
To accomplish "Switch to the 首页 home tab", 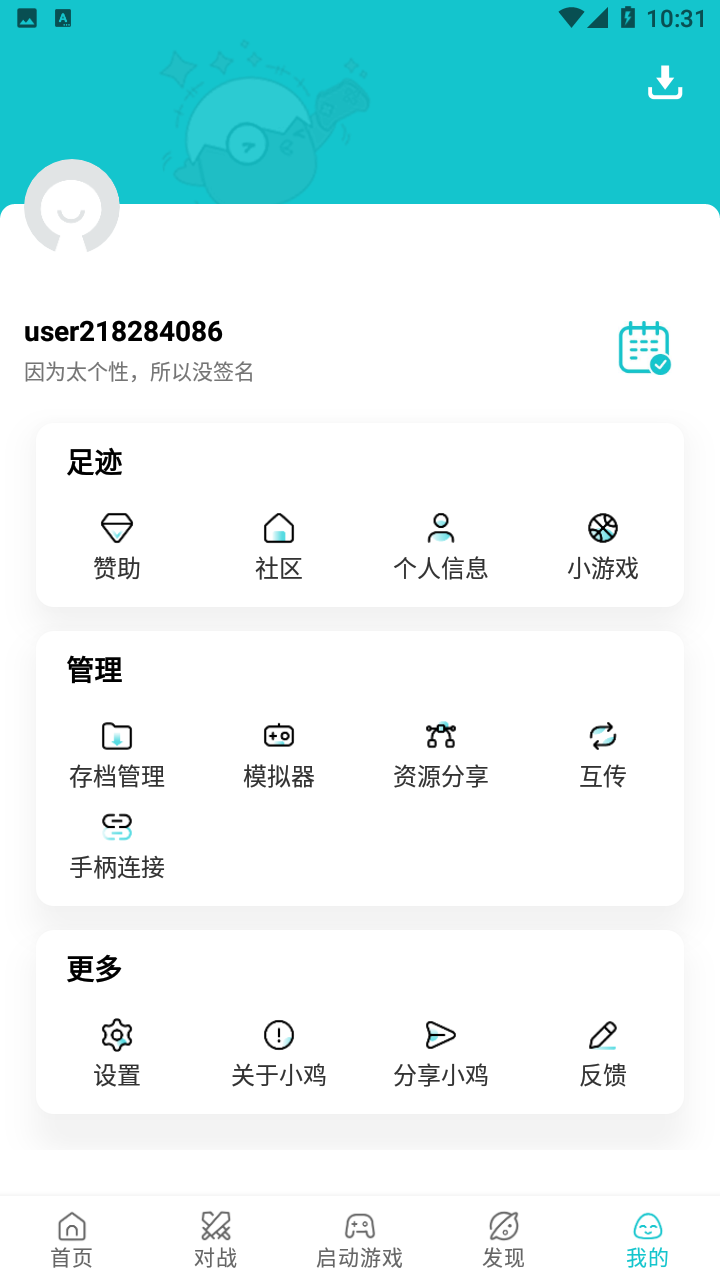I will coord(71,1237).
